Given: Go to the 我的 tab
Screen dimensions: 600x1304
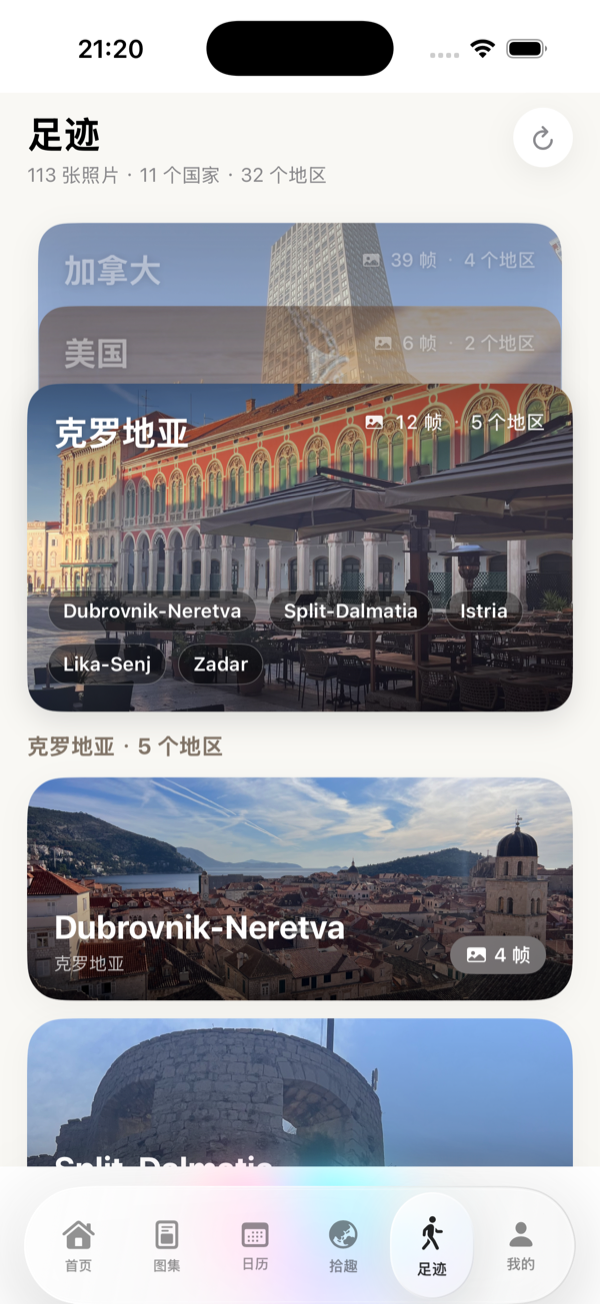Looking at the screenshot, I should point(520,1246).
